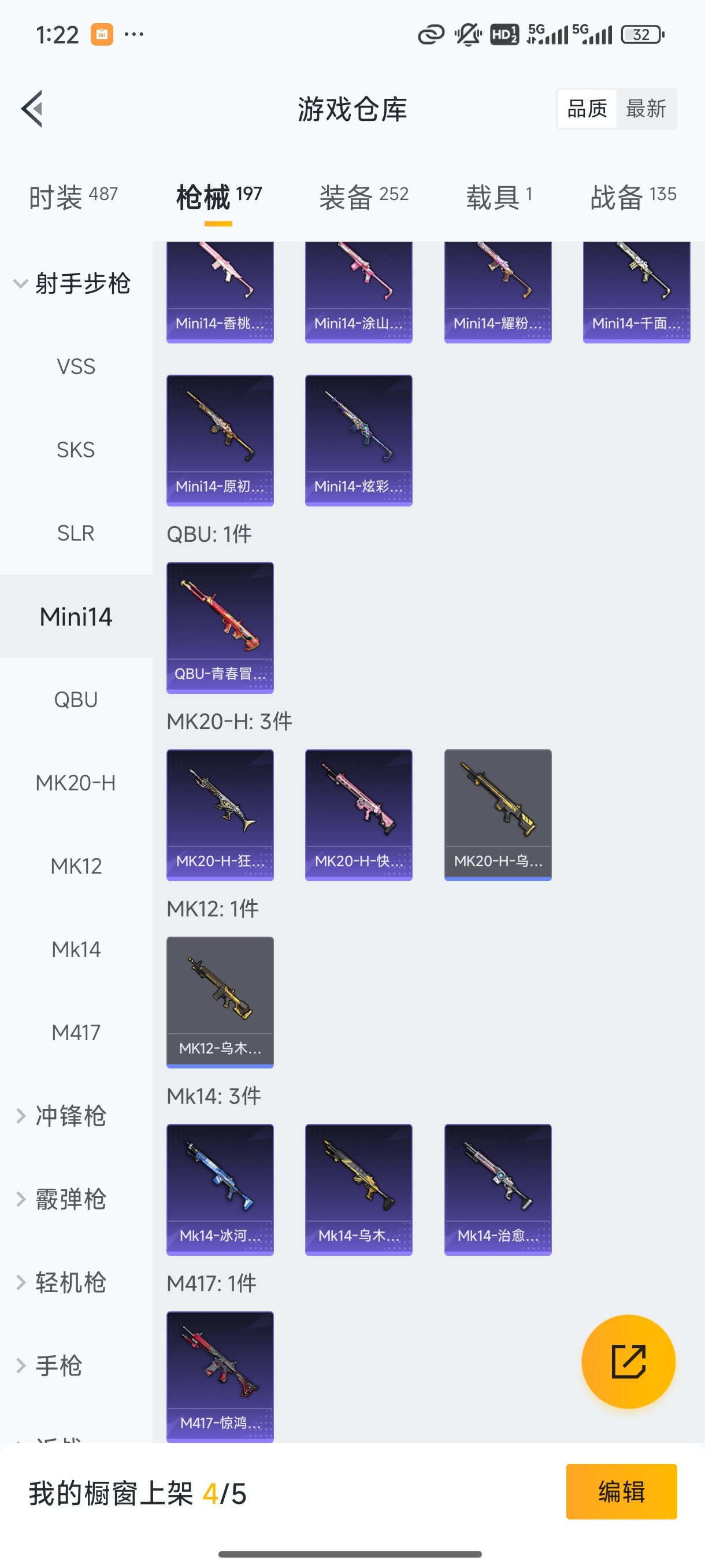Image resolution: width=705 pixels, height=1568 pixels.
Task: Jump to the SKS section
Action: 76,450
